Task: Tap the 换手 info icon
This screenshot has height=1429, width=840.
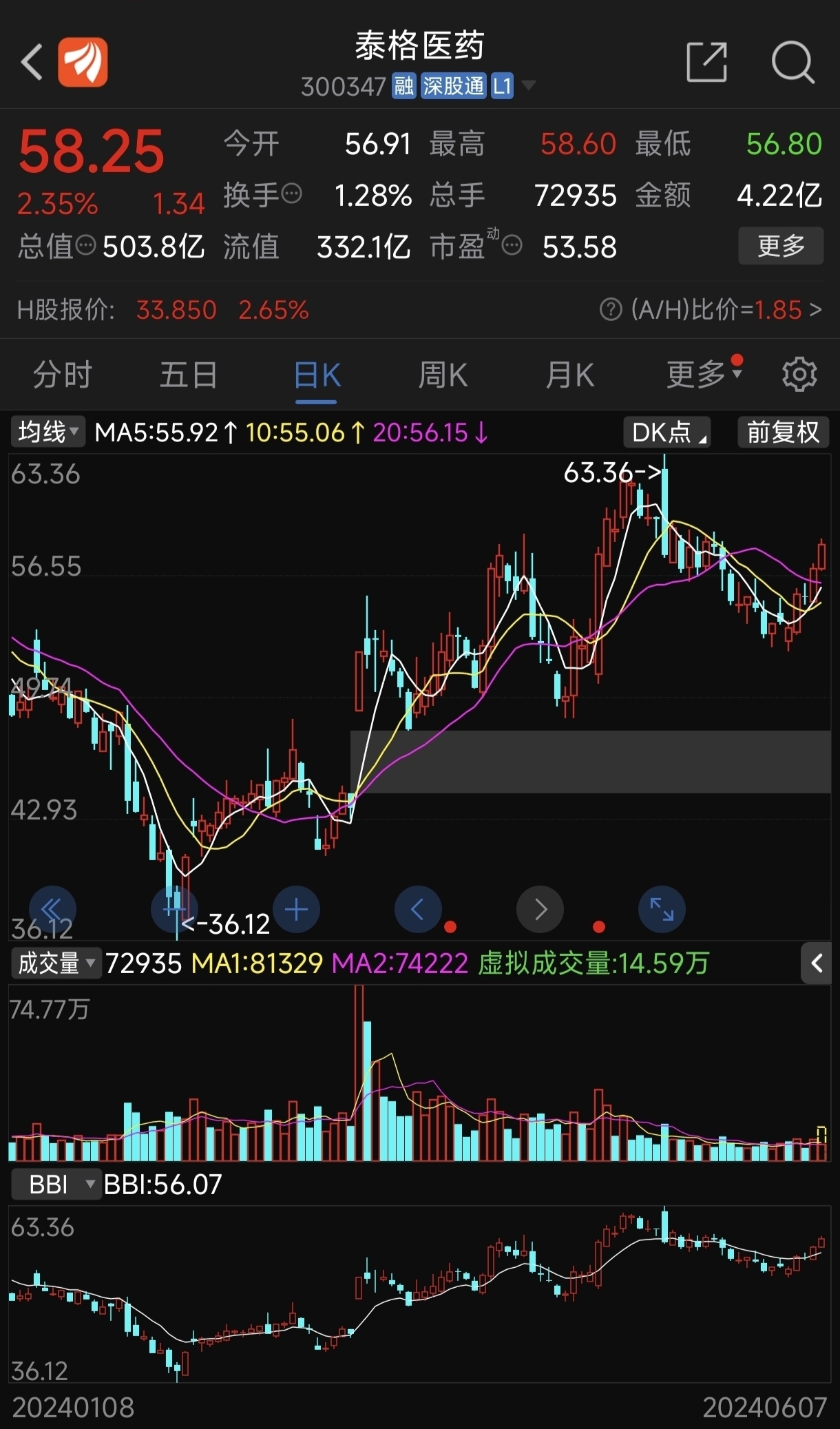Action: pyautogui.click(x=292, y=195)
